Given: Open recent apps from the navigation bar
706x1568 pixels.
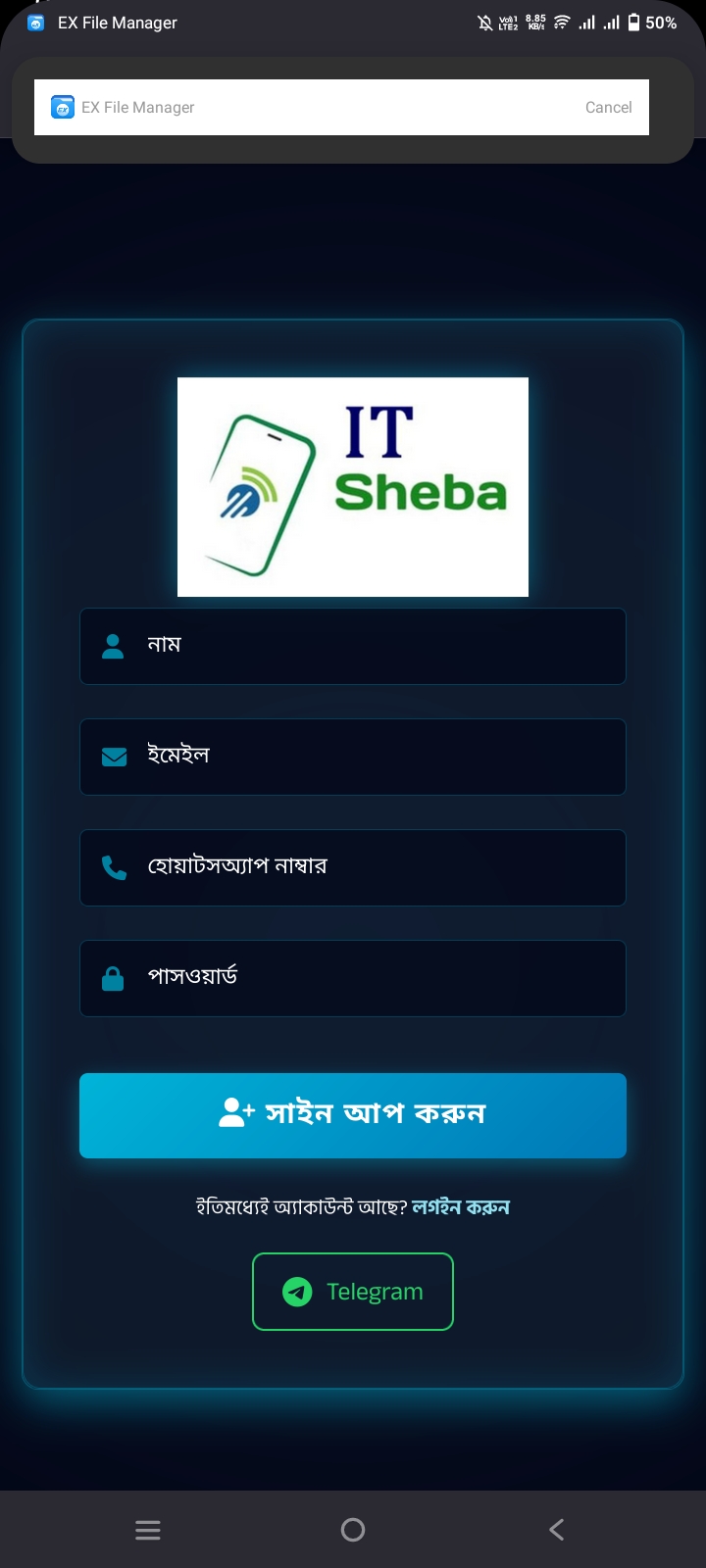Looking at the screenshot, I should 148,1530.
